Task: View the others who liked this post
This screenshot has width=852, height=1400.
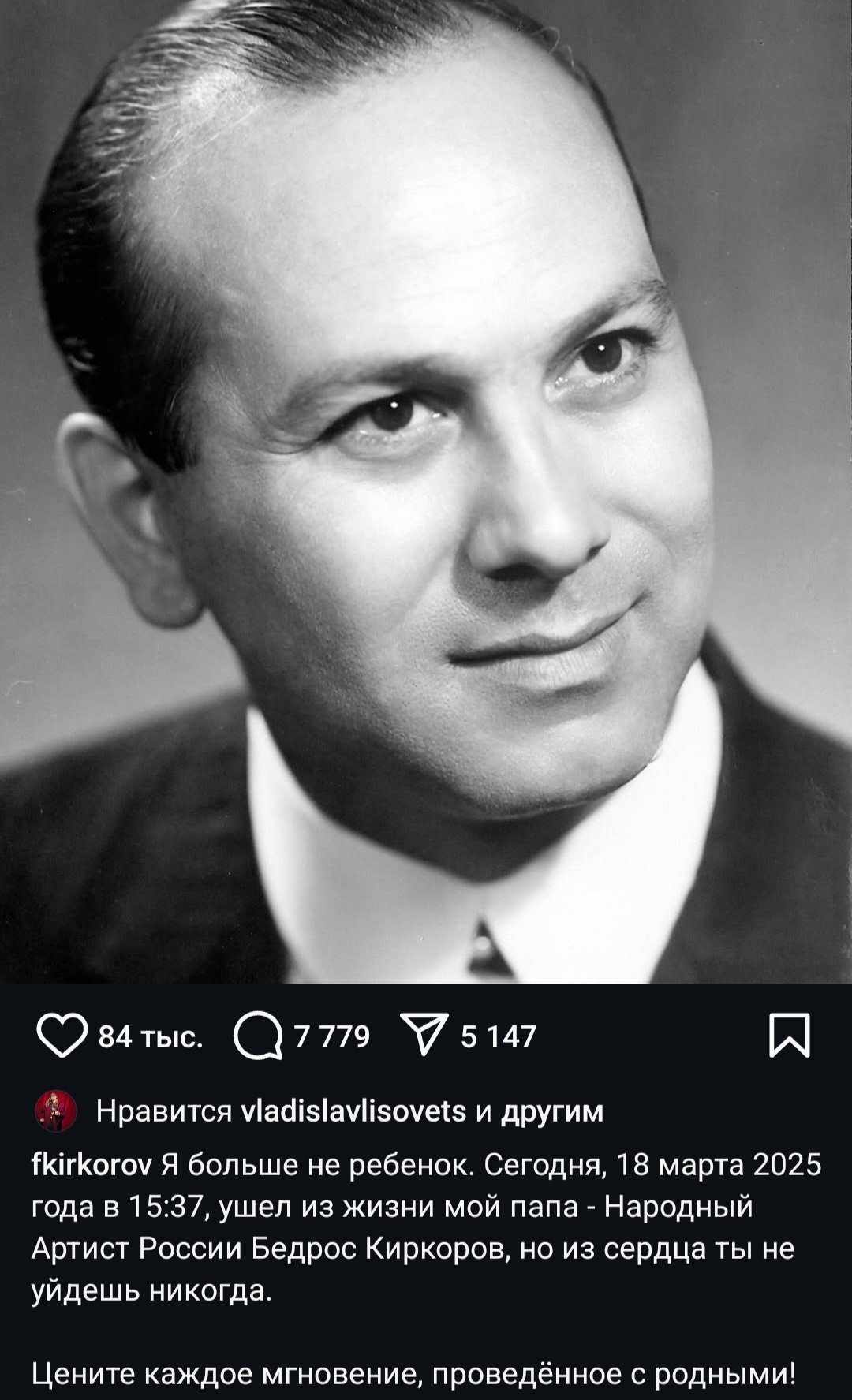Action: tap(552, 1111)
